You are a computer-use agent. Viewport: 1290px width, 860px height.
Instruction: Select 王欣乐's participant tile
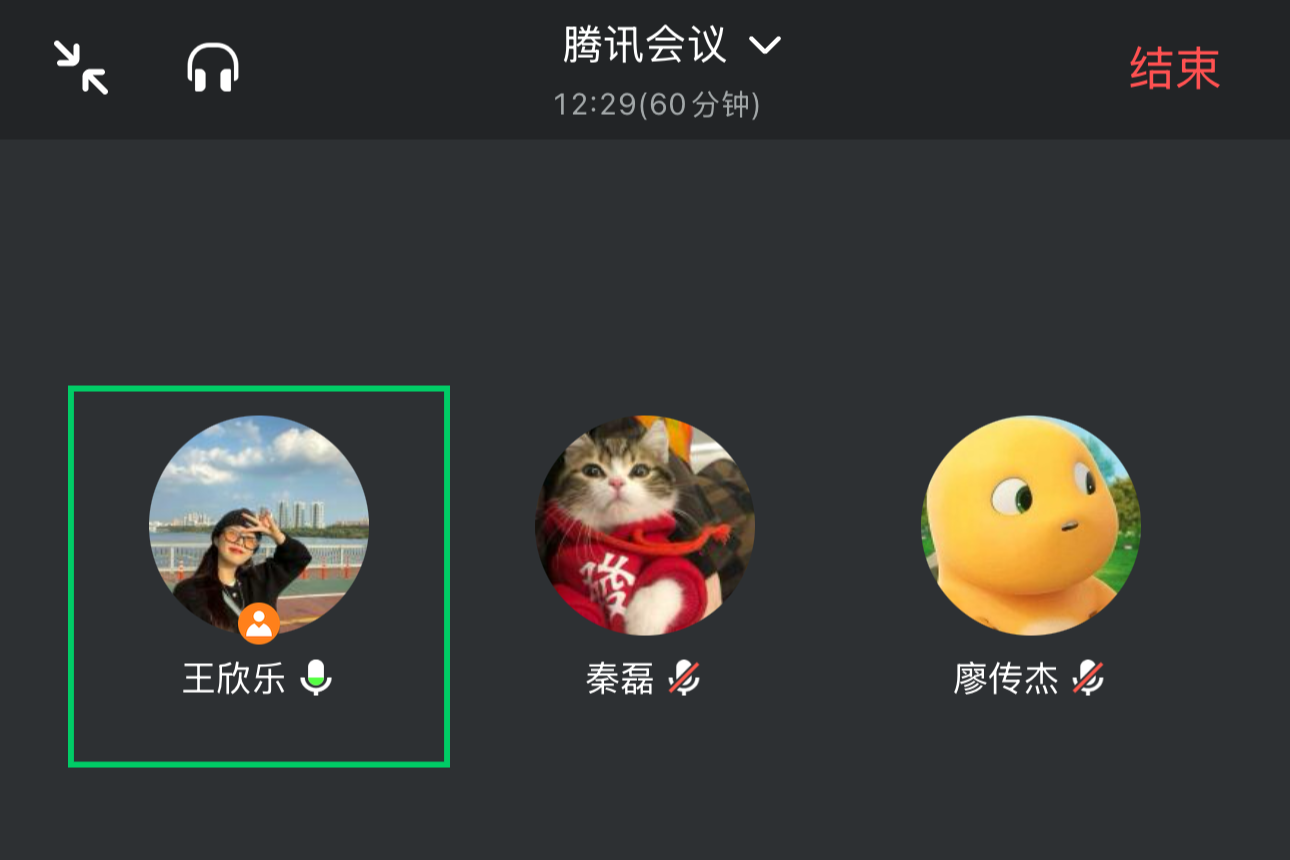pos(259,575)
